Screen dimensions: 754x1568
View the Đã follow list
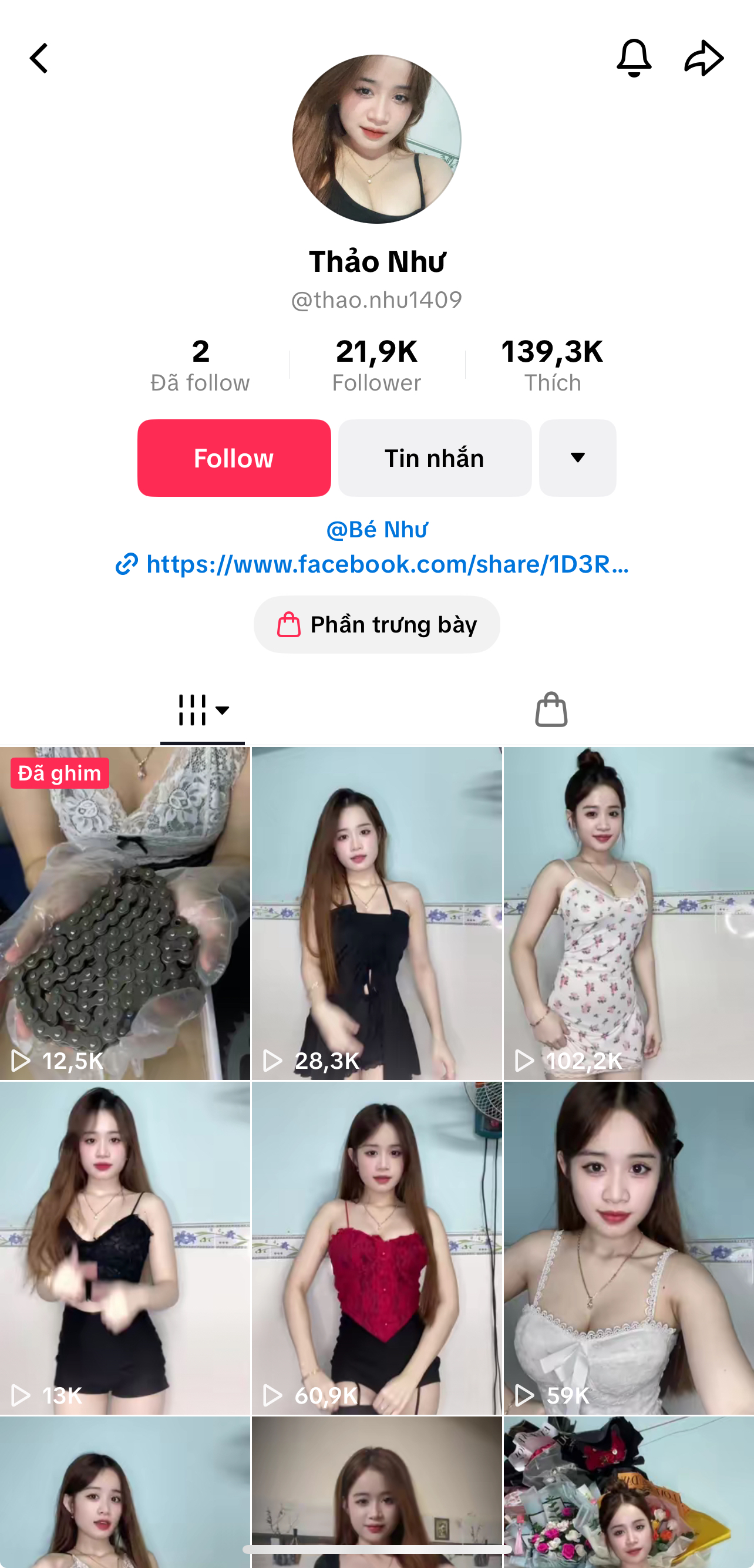coord(200,365)
